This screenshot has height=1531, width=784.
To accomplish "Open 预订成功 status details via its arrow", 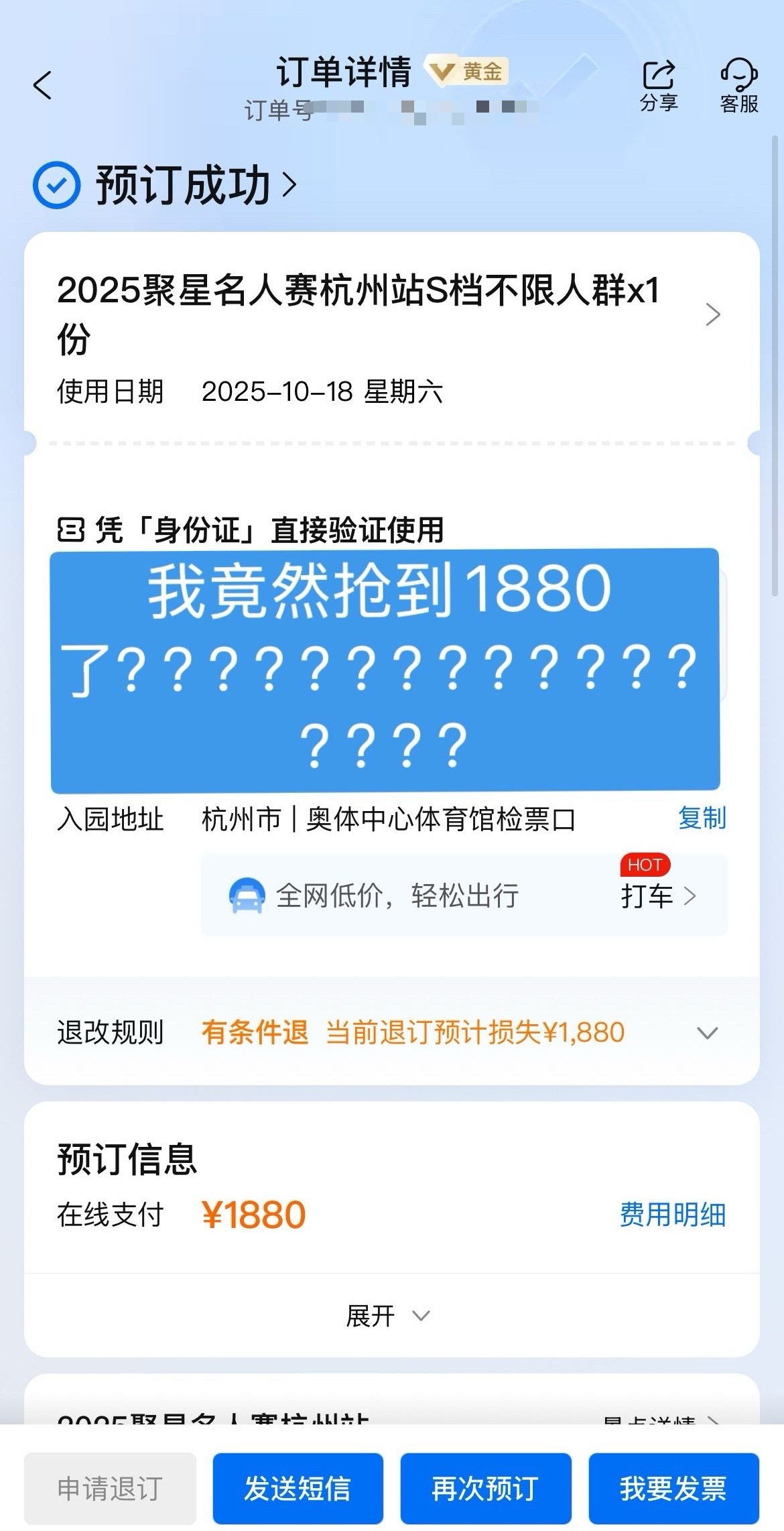I will [291, 186].
